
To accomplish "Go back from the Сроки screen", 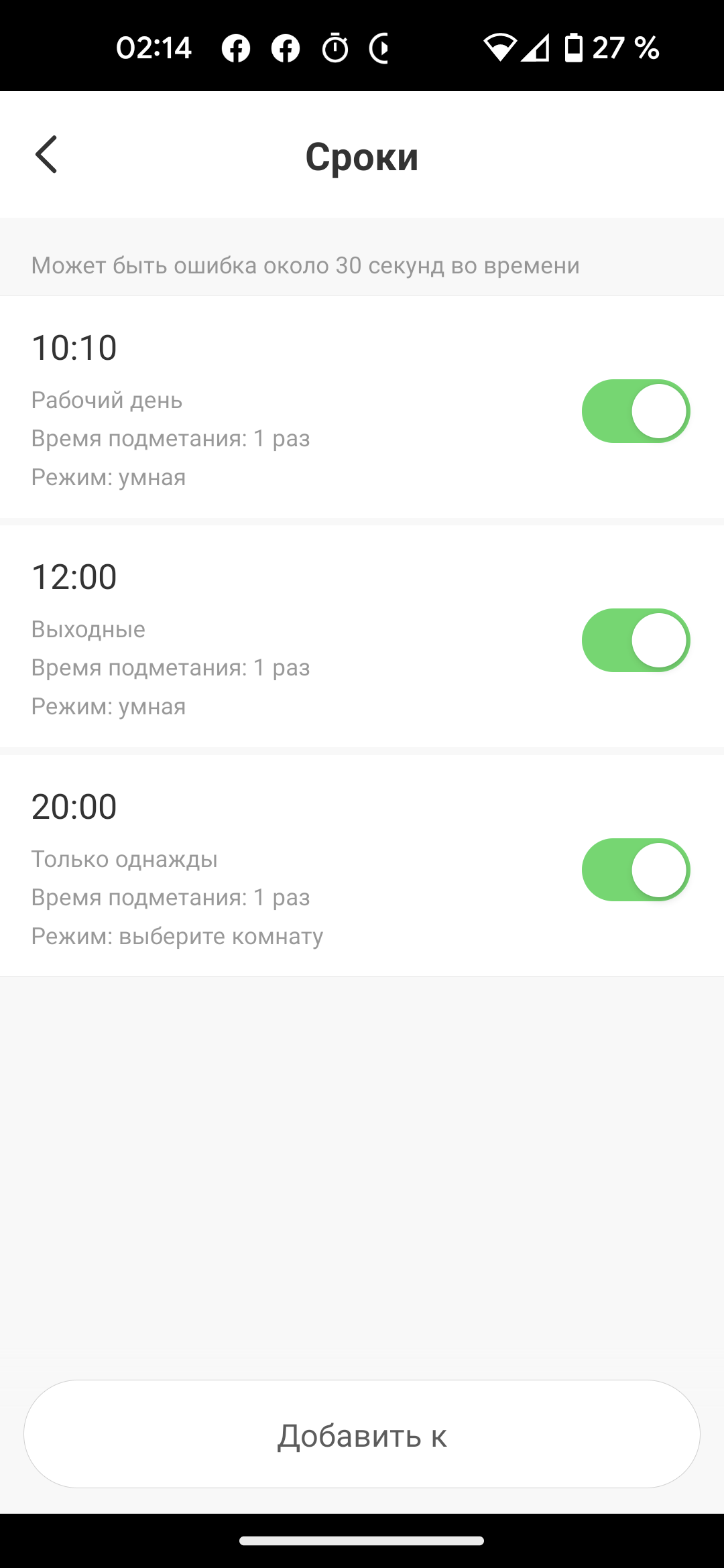I will point(46,155).
